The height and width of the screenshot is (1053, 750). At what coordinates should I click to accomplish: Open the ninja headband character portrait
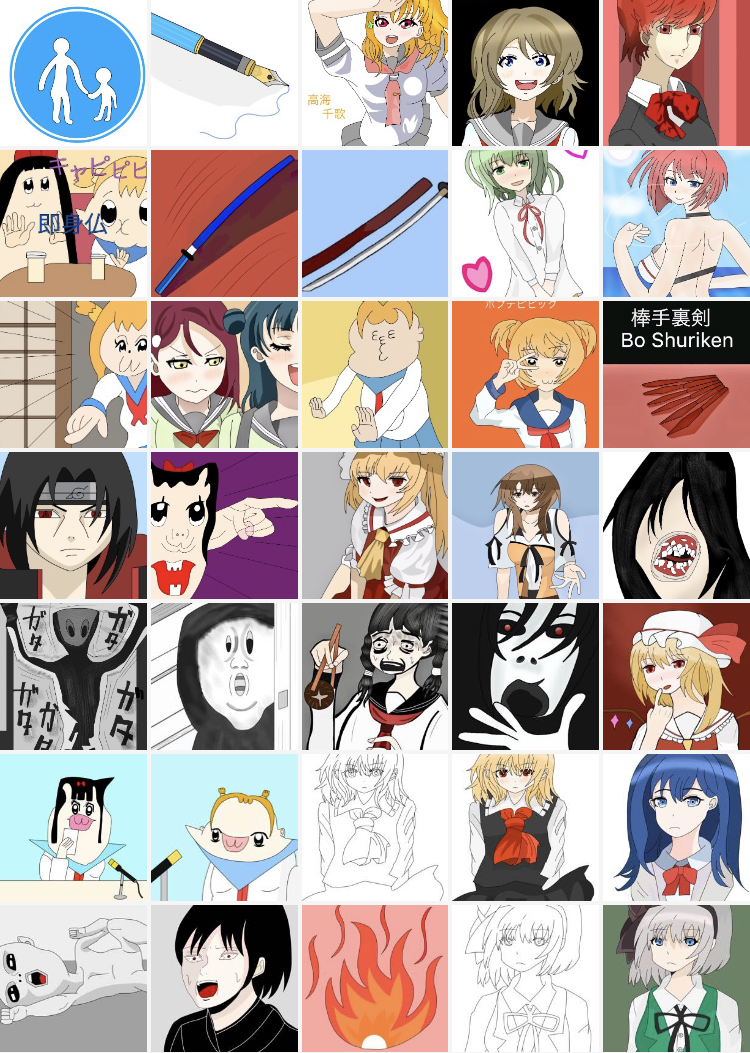tap(75, 526)
